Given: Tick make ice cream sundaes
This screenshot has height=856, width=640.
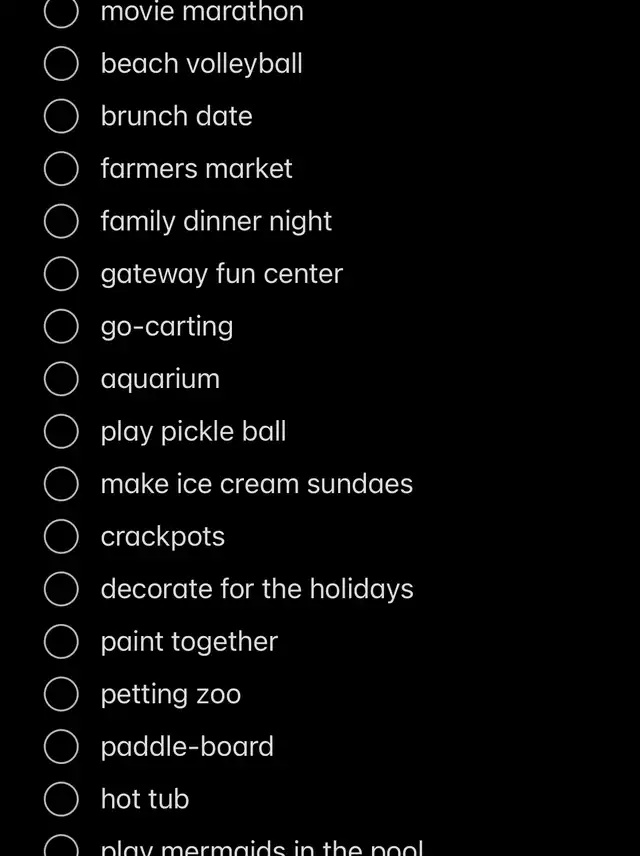Looking at the screenshot, I should click(61, 484).
